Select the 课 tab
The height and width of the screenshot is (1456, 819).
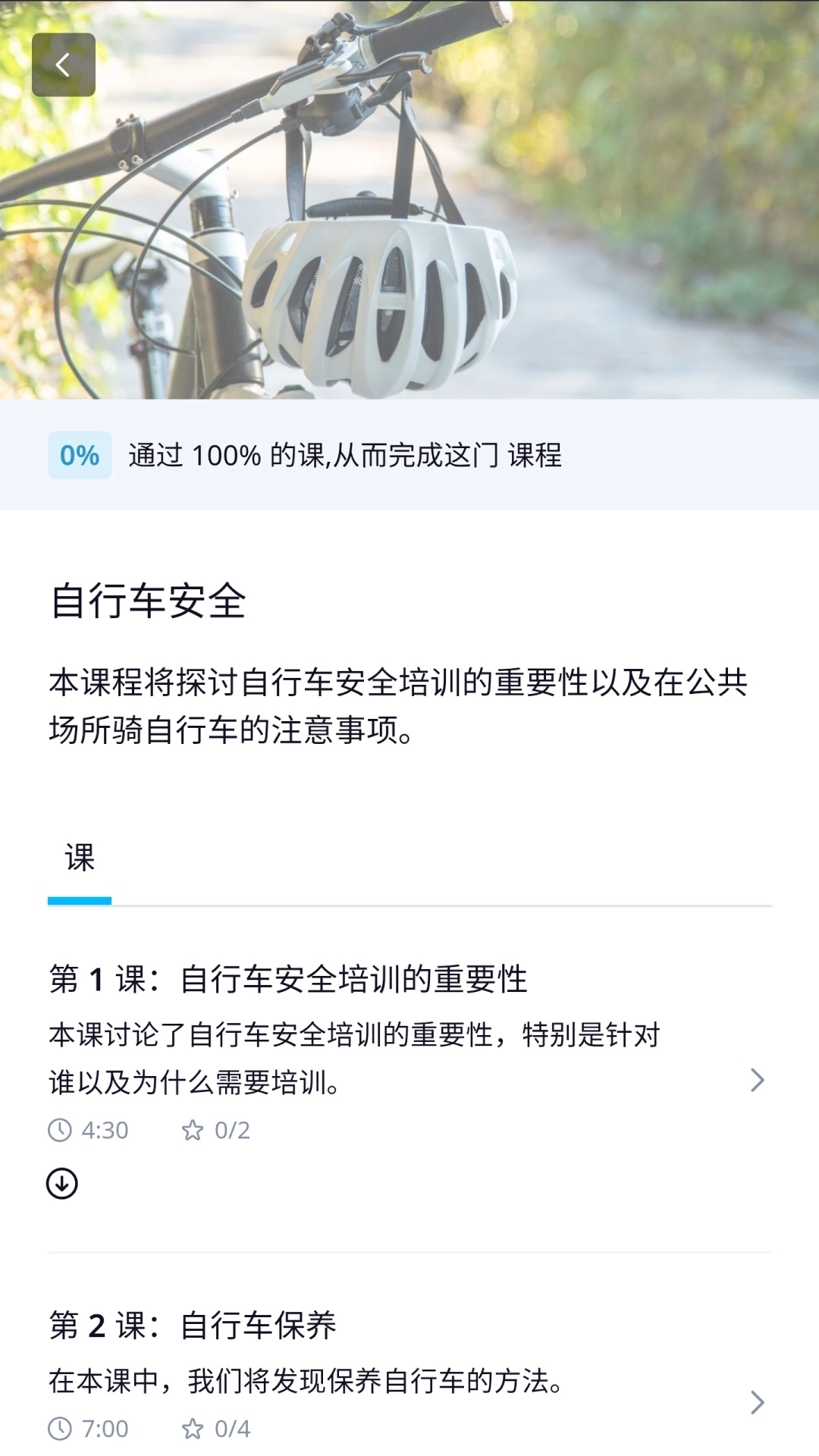80,859
